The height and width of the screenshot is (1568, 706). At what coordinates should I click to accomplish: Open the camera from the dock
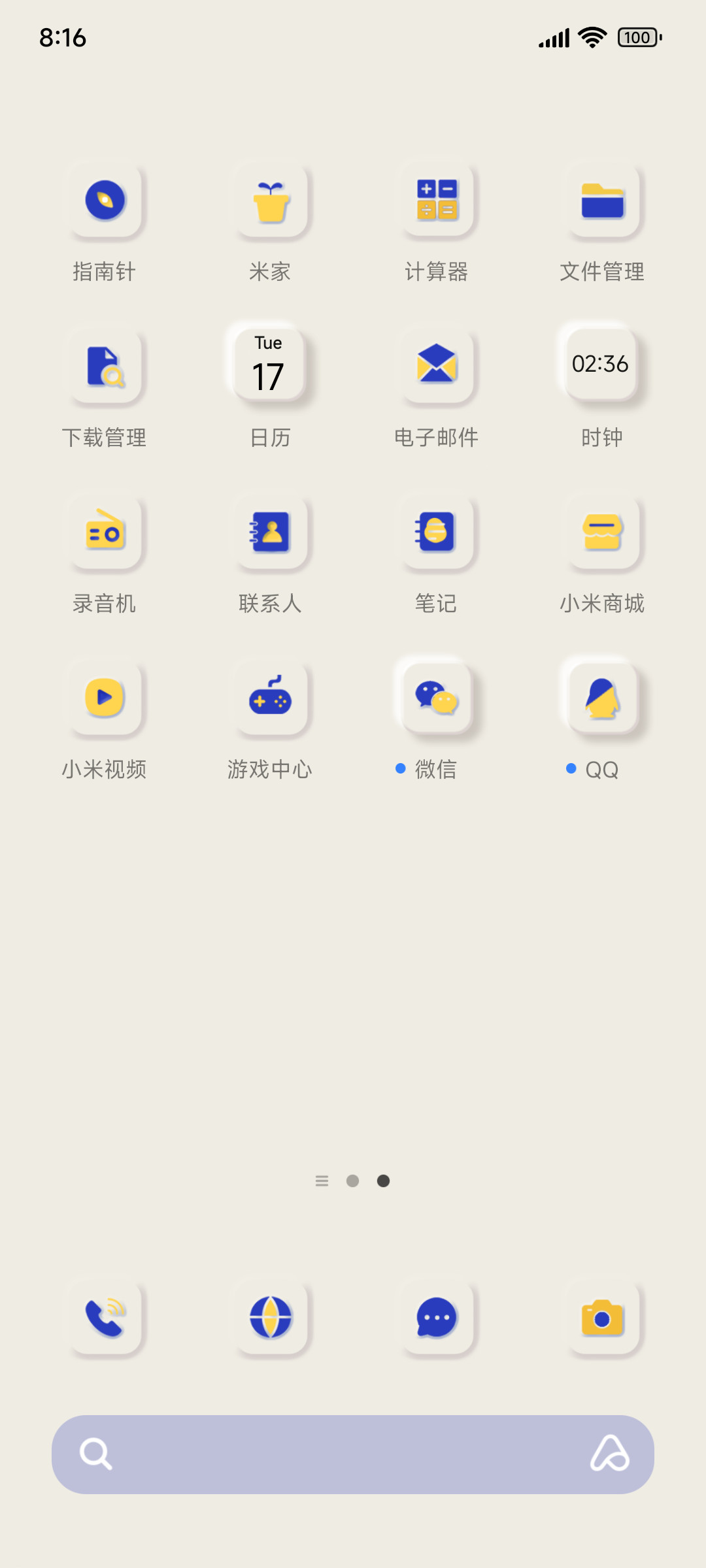pyautogui.click(x=603, y=1318)
